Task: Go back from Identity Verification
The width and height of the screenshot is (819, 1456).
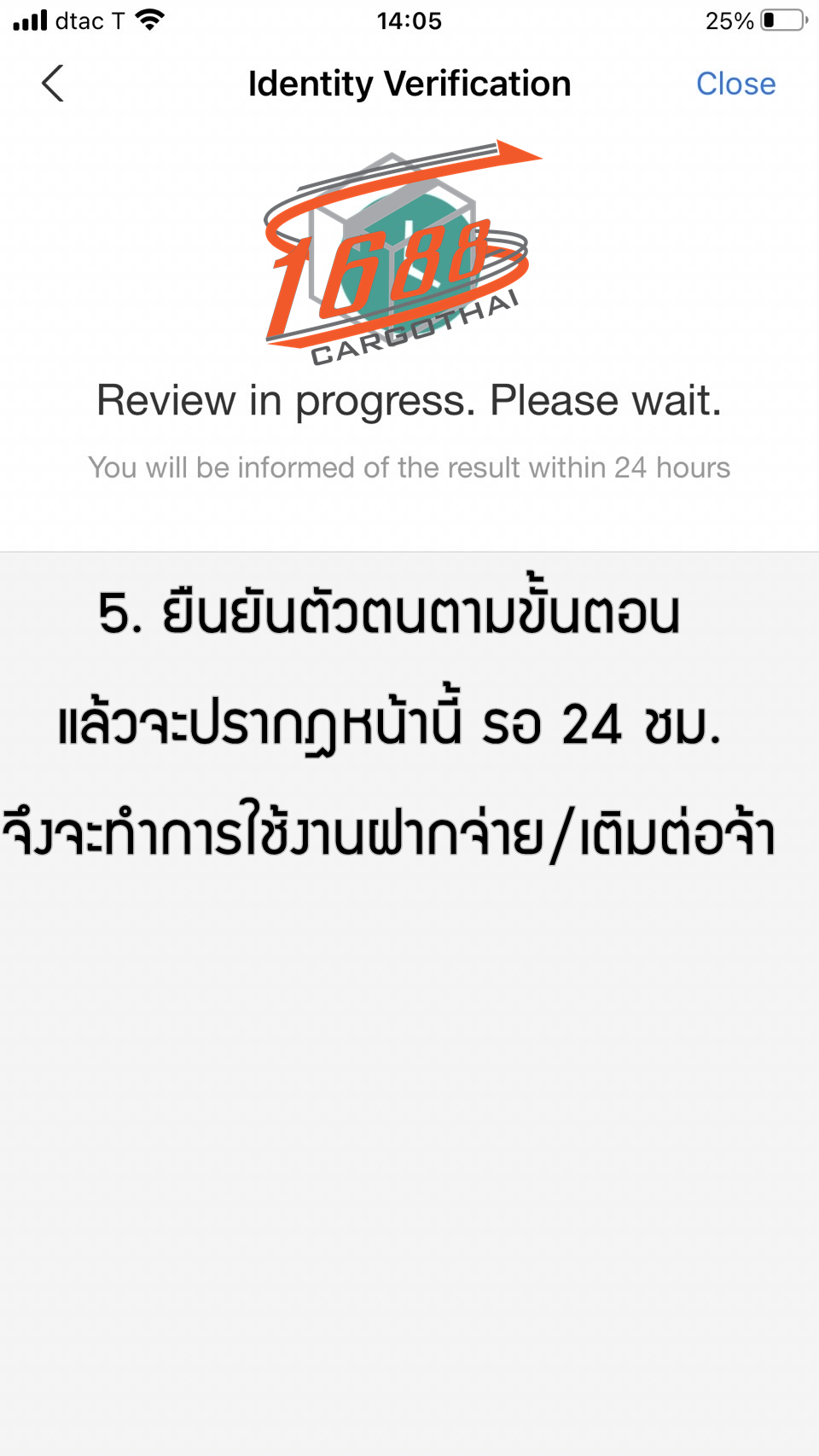Action: (53, 84)
